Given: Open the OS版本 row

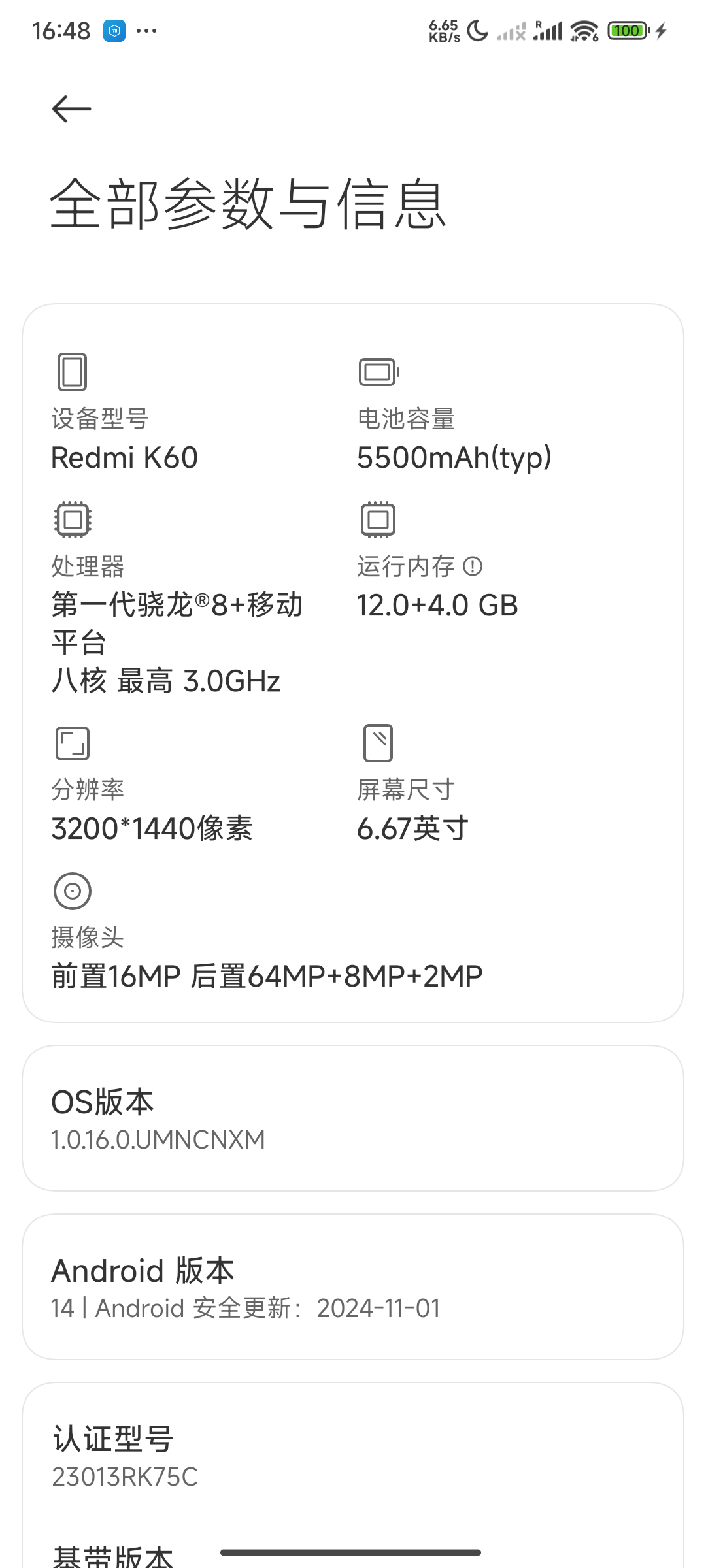Looking at the screenshot, I should pyautogui.click(x=353, y=1119).
